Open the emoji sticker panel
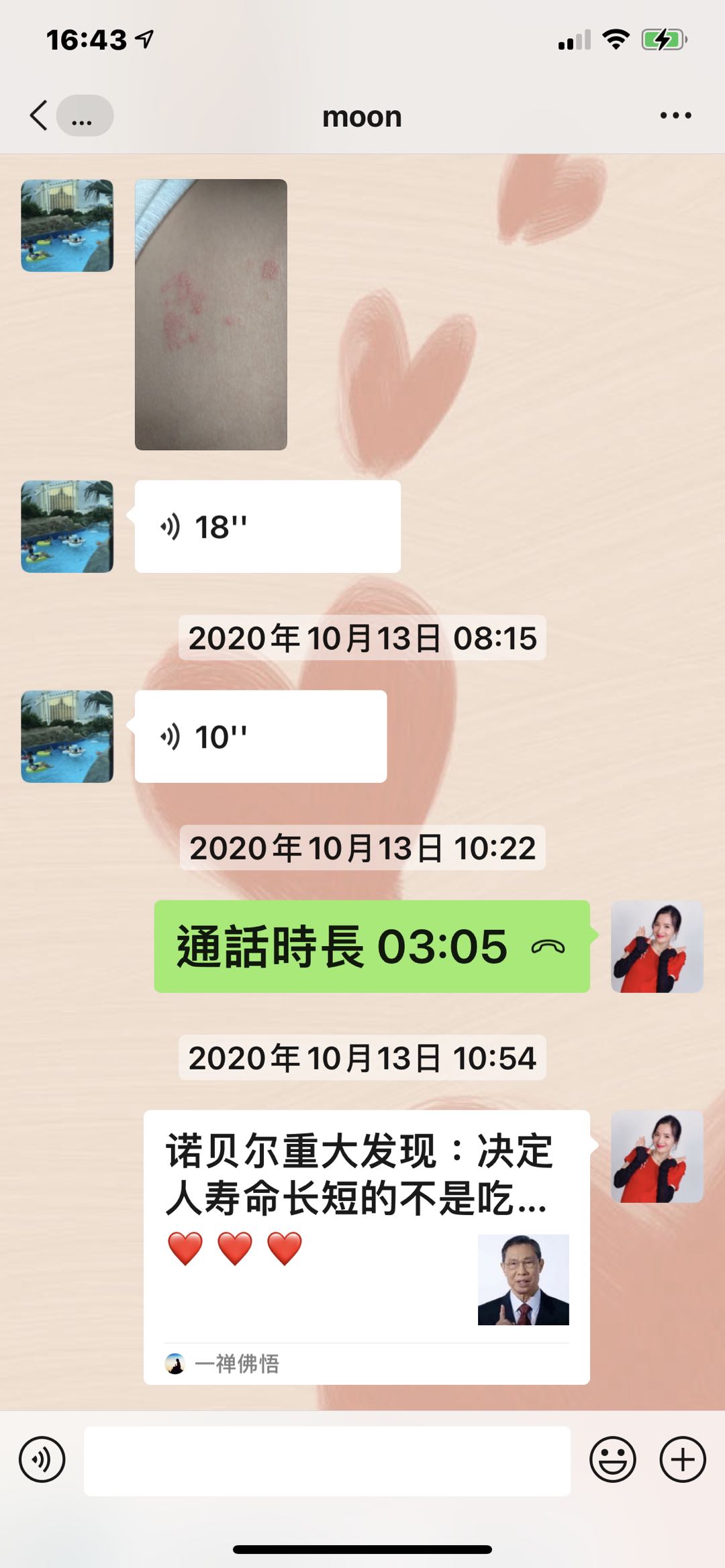 tap(612, 1459)
